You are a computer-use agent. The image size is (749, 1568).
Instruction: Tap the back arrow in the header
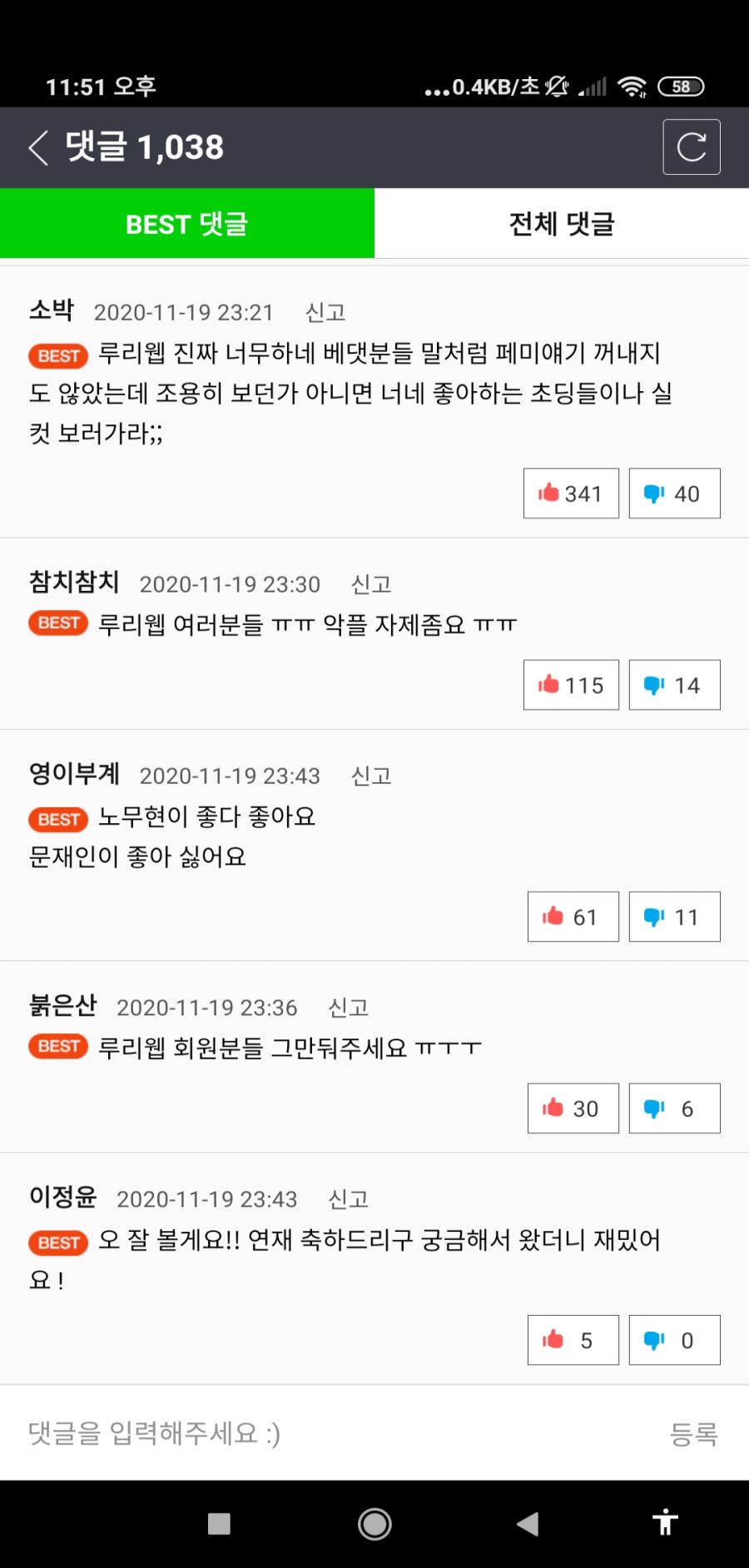tap(37, 146)
